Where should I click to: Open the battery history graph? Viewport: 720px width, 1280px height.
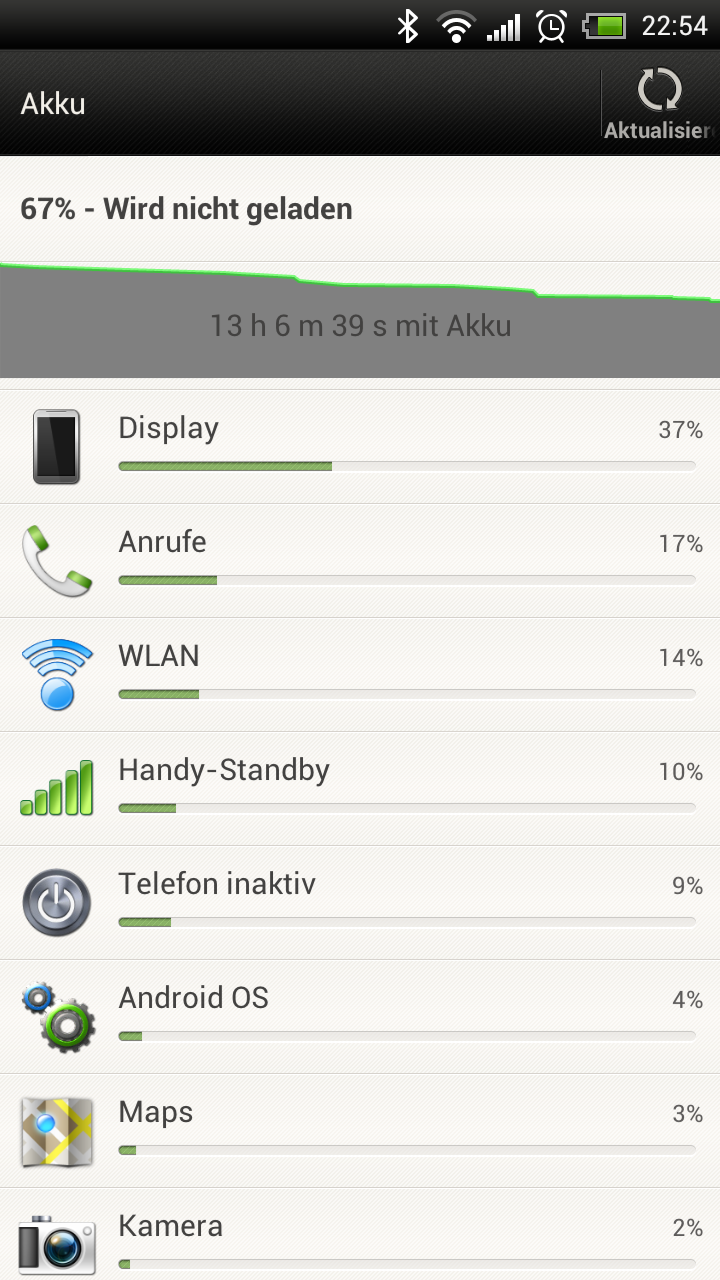360,320
